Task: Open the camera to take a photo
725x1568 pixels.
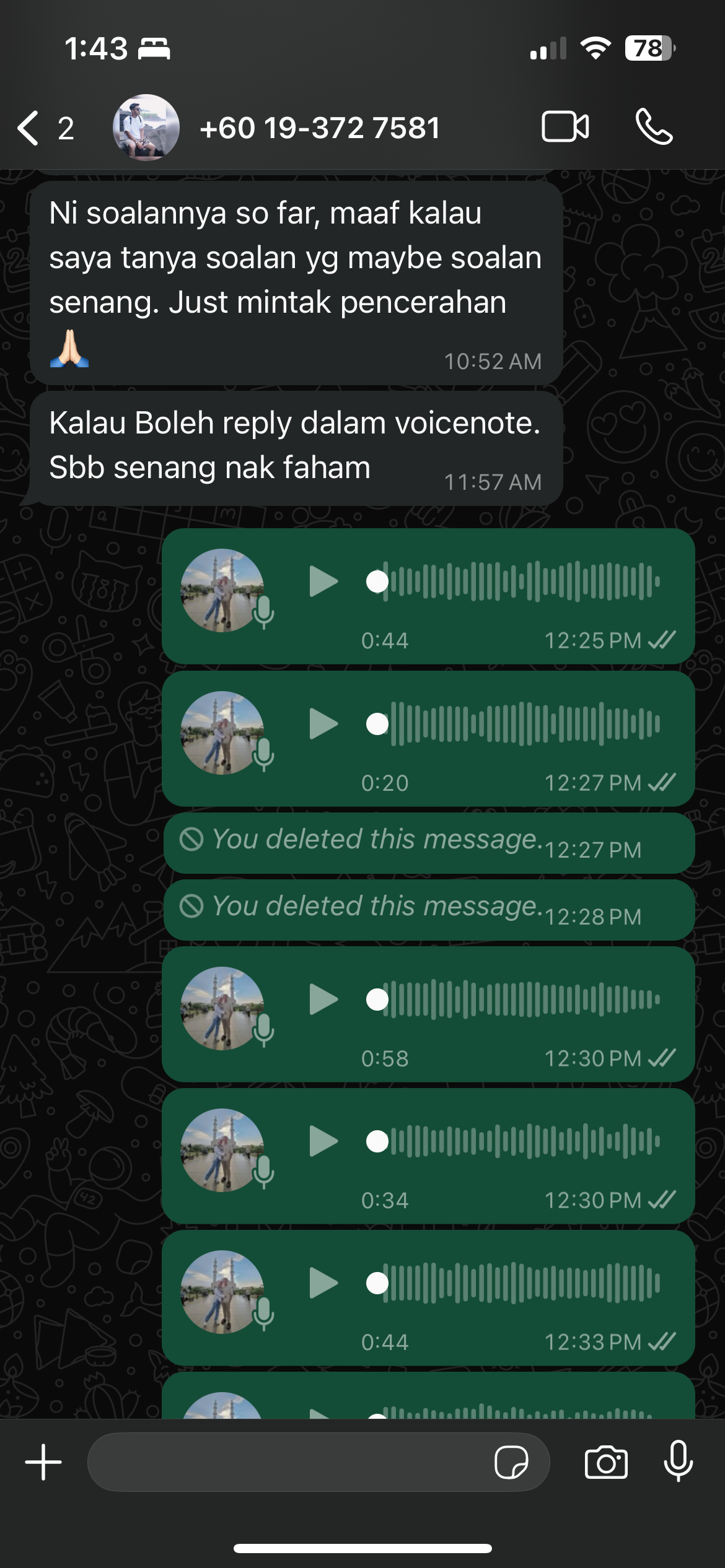Action: [606, 1462]
